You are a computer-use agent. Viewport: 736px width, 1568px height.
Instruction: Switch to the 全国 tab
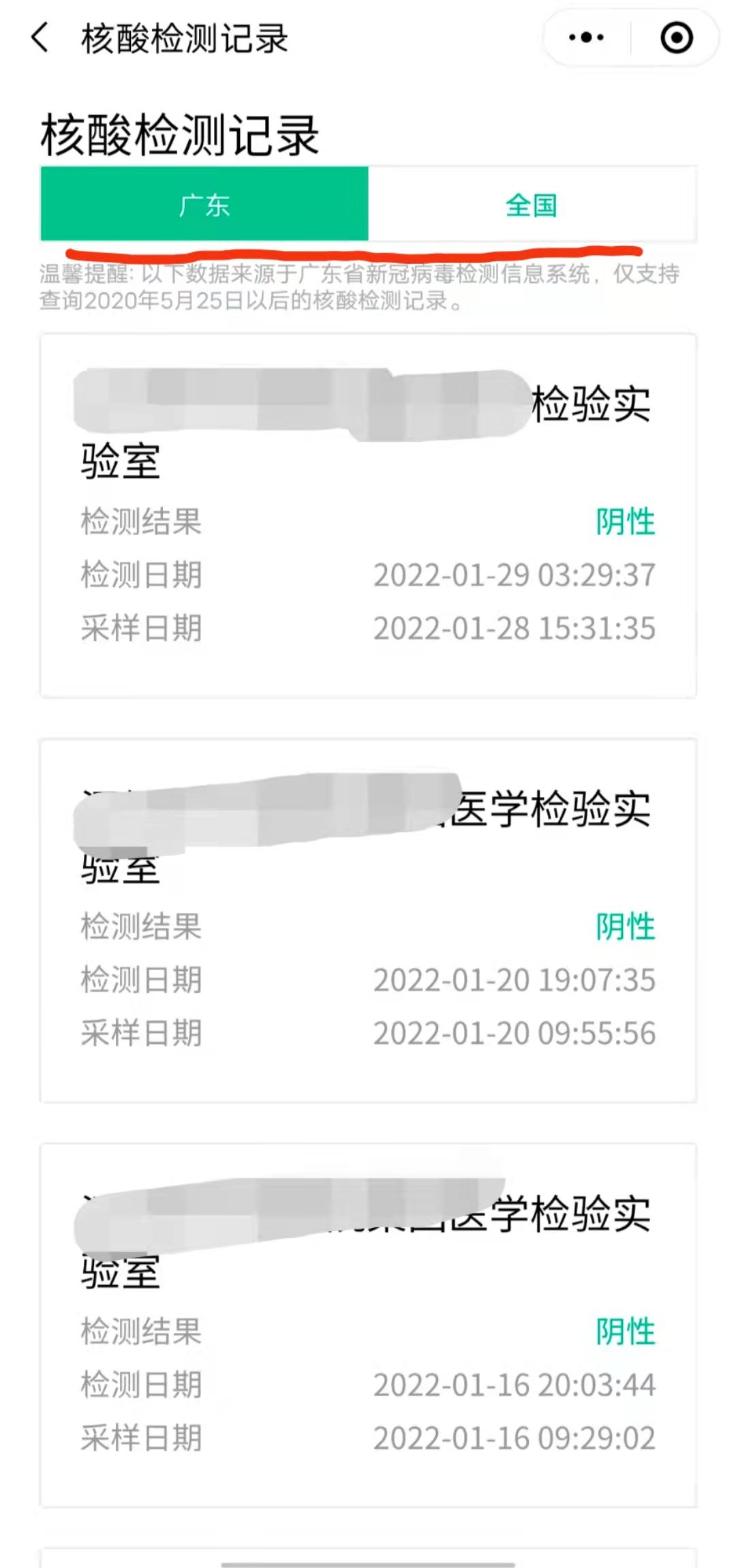pos(532,205)
